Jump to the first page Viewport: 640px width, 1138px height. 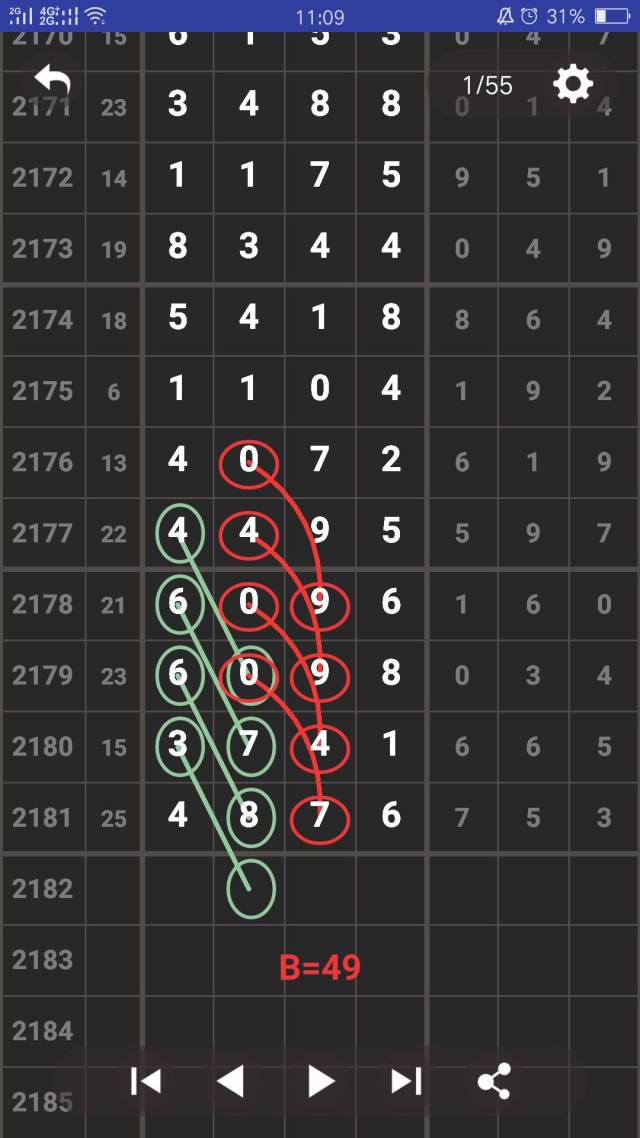coord(146,1081)
